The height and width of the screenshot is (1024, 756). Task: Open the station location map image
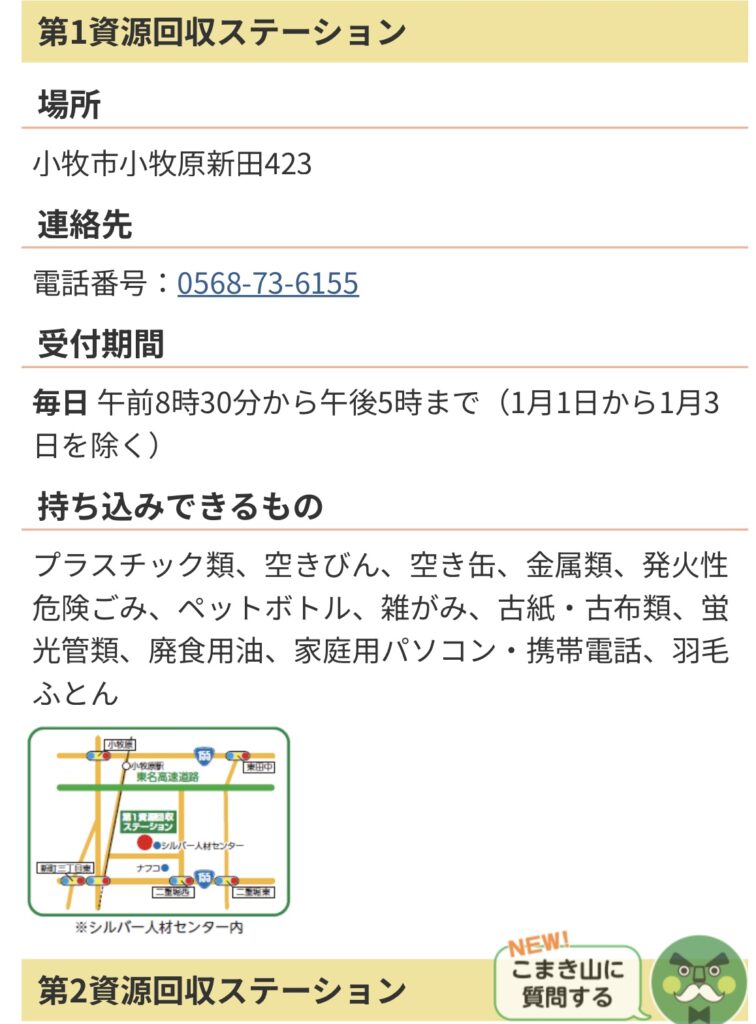pyautogui.click(x=159, y=822)
